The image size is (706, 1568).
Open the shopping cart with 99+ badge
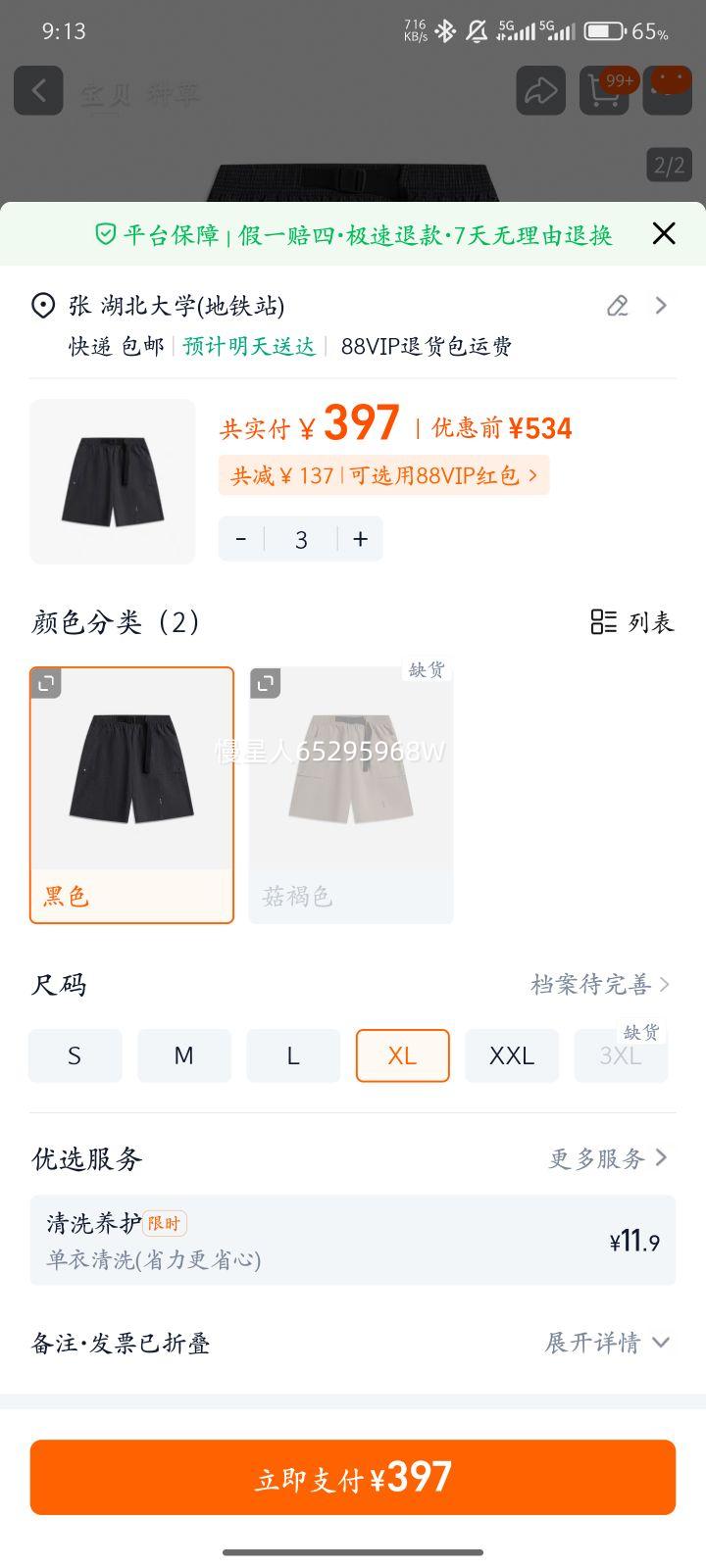click(x=602, y=91)
